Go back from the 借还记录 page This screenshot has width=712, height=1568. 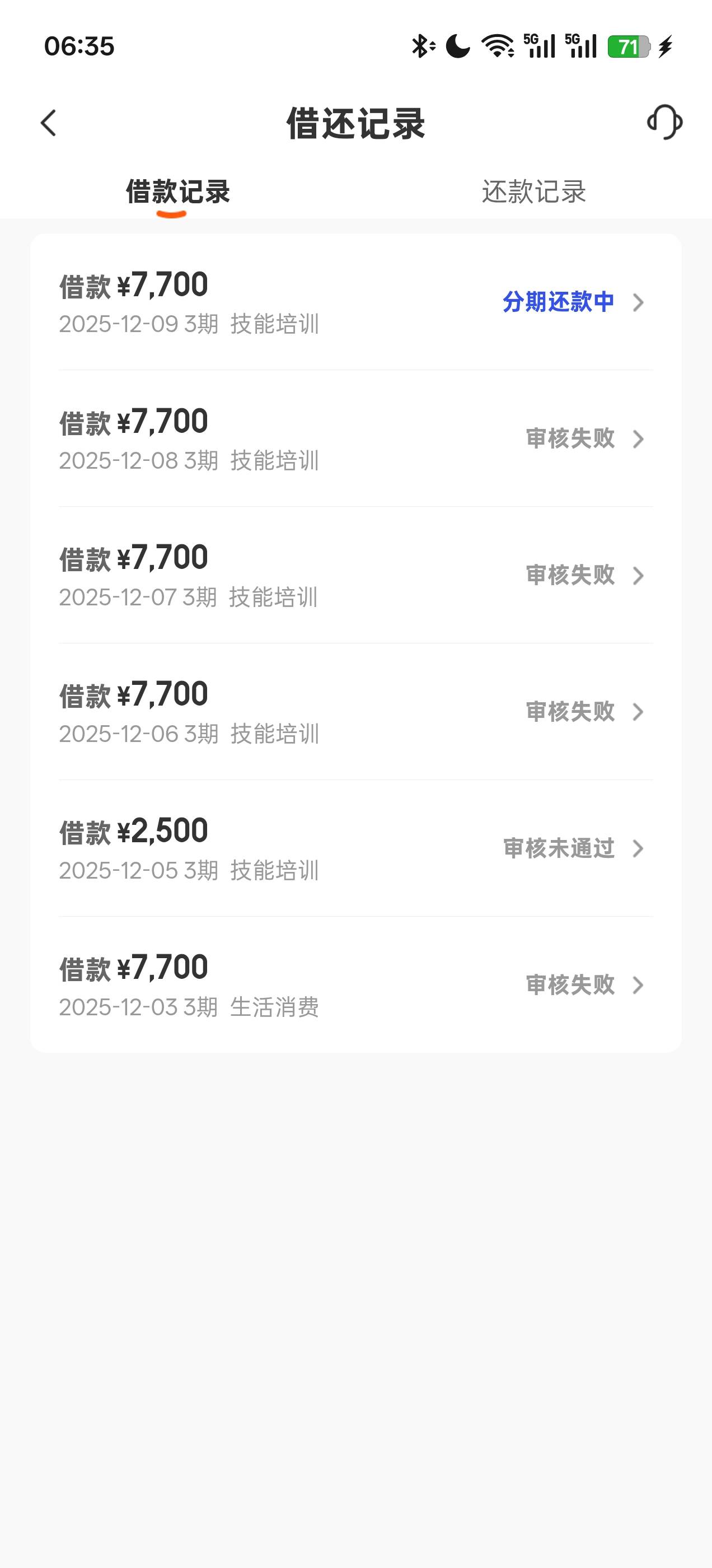click(x=49, y=123)
